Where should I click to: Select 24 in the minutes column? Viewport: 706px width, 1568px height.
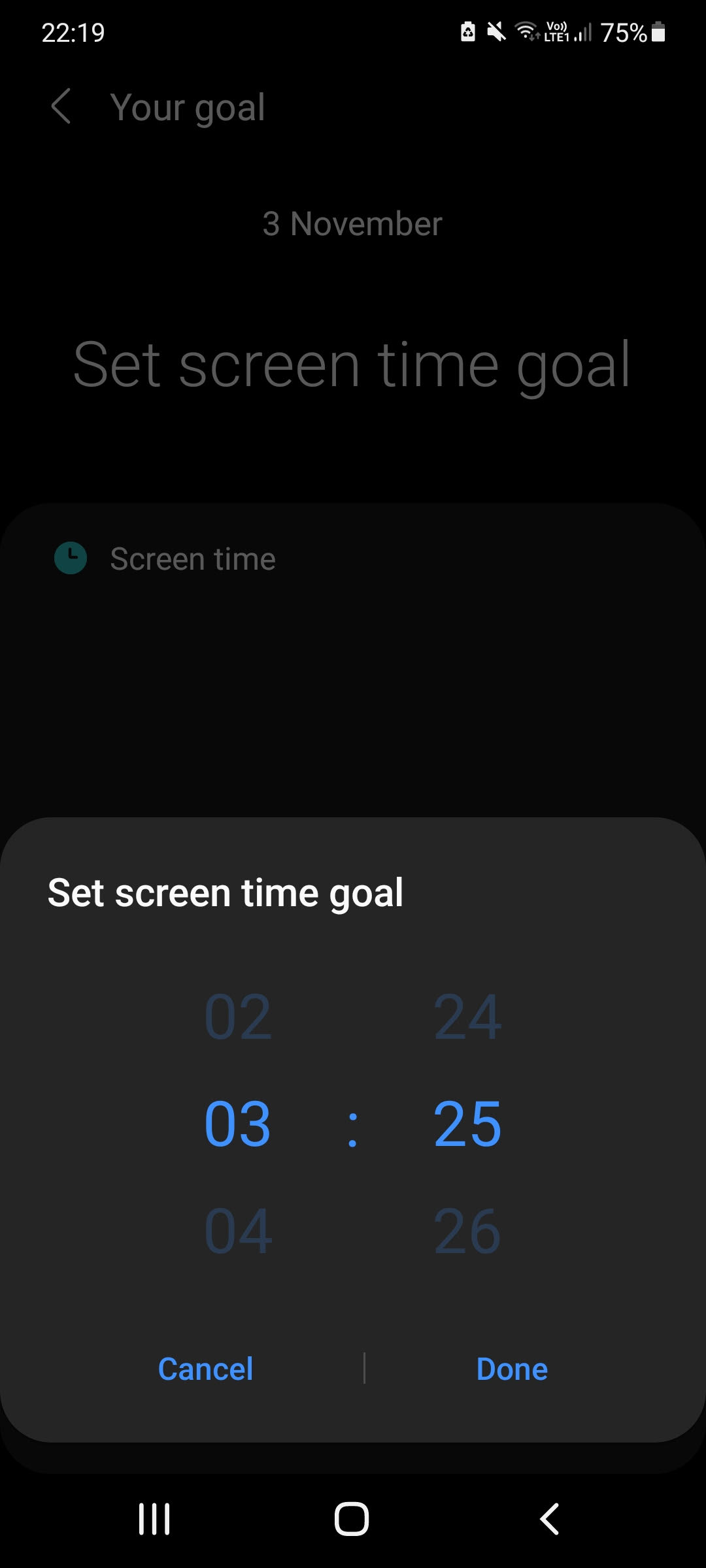coord(467,1017)
